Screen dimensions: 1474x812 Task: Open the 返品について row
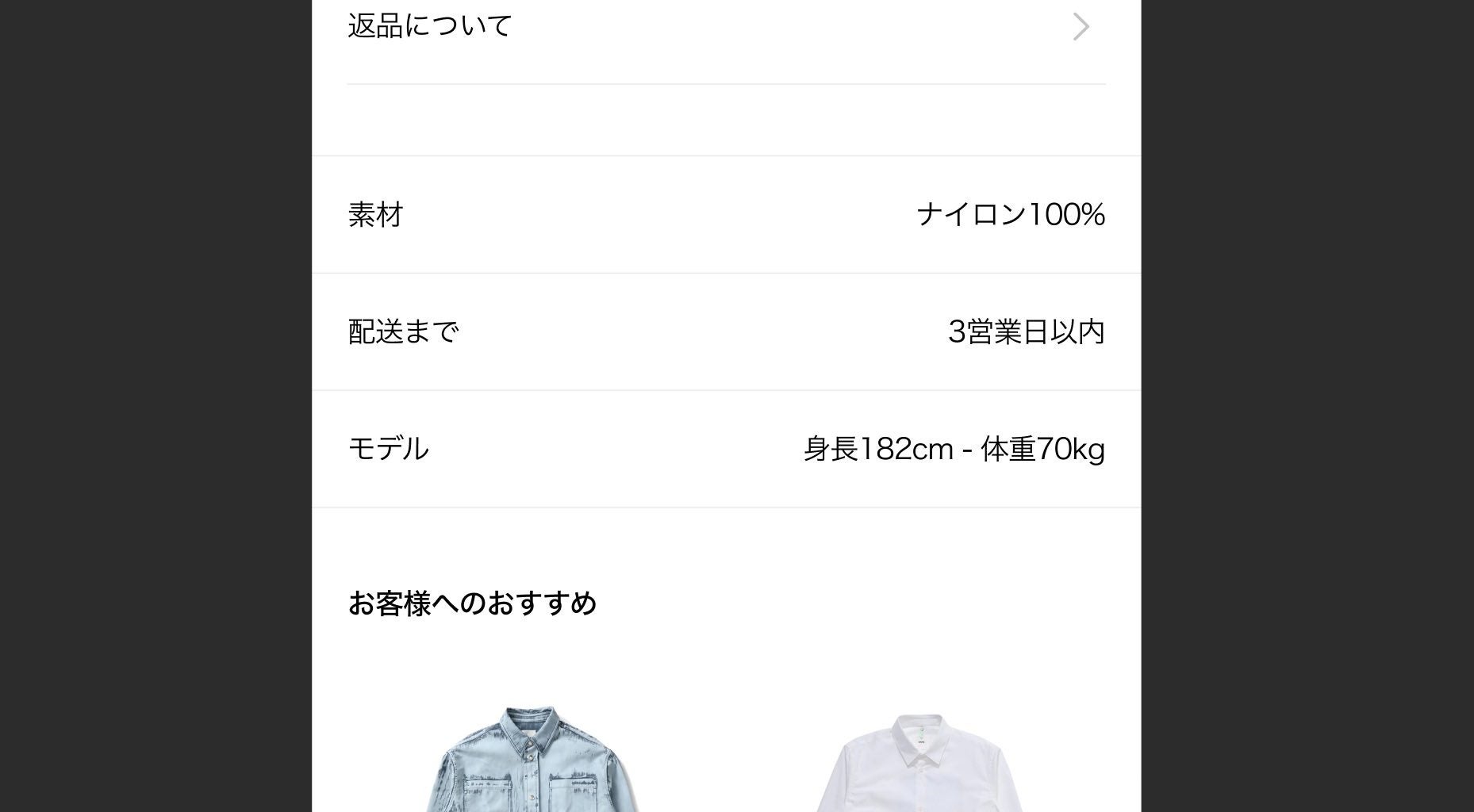pos(725,27)
